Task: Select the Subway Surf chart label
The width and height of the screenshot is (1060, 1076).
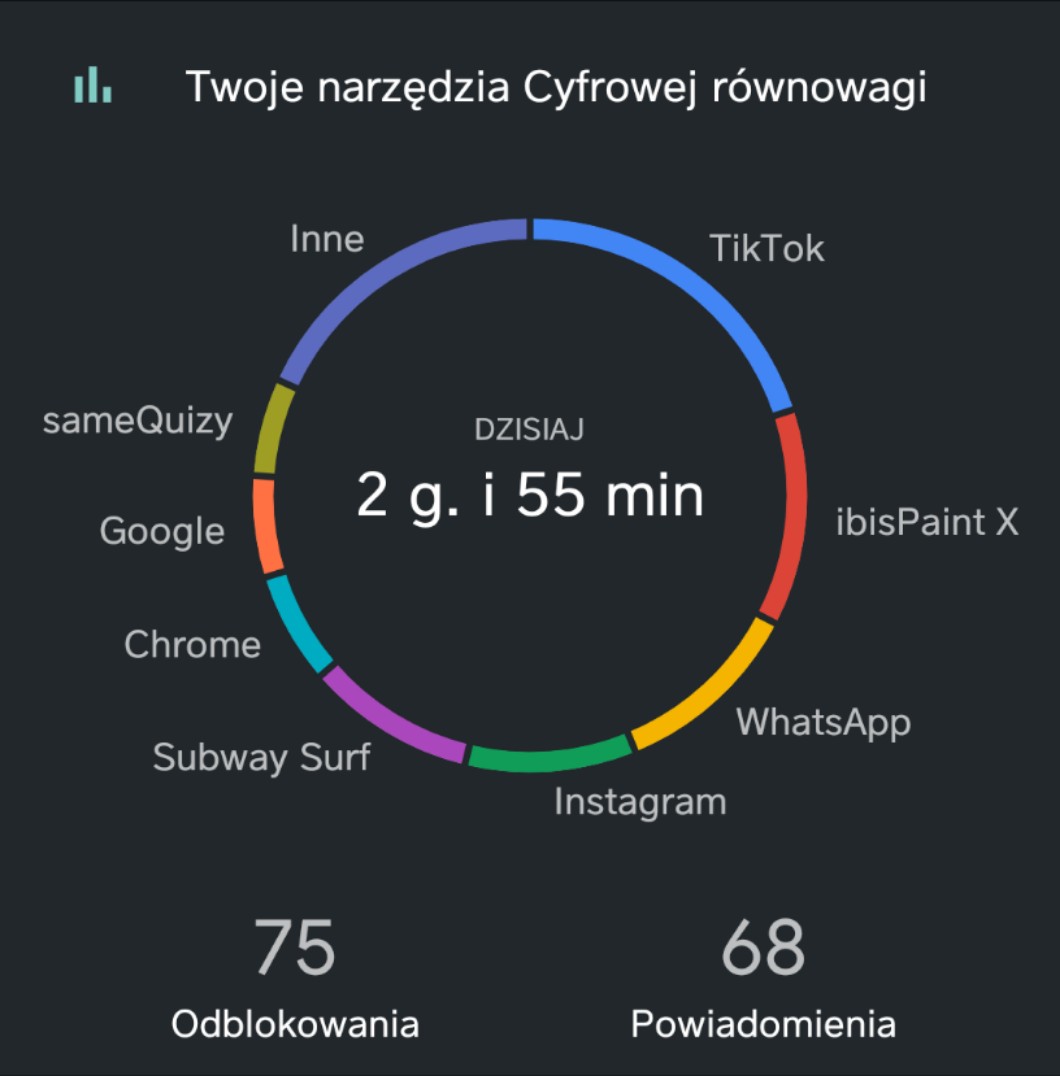Action: click(261, 757)
